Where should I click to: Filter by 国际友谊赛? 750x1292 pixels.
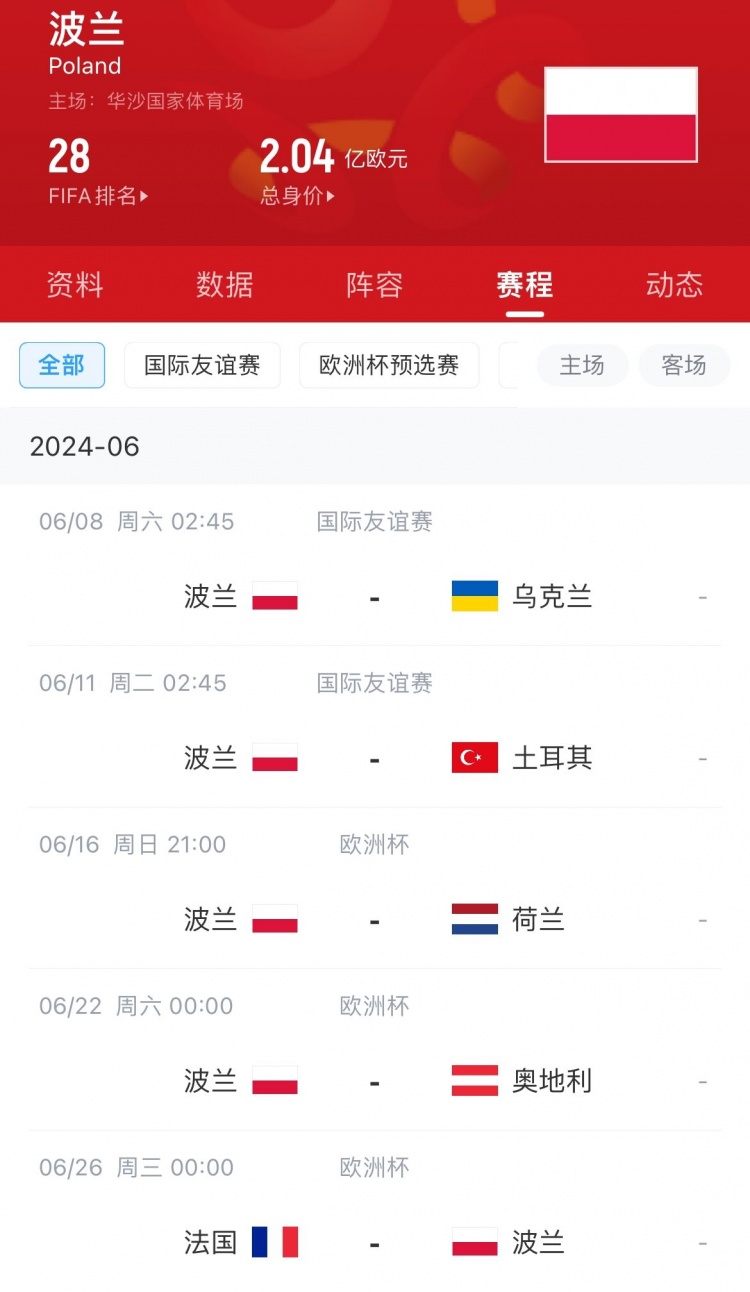(202, 365)
